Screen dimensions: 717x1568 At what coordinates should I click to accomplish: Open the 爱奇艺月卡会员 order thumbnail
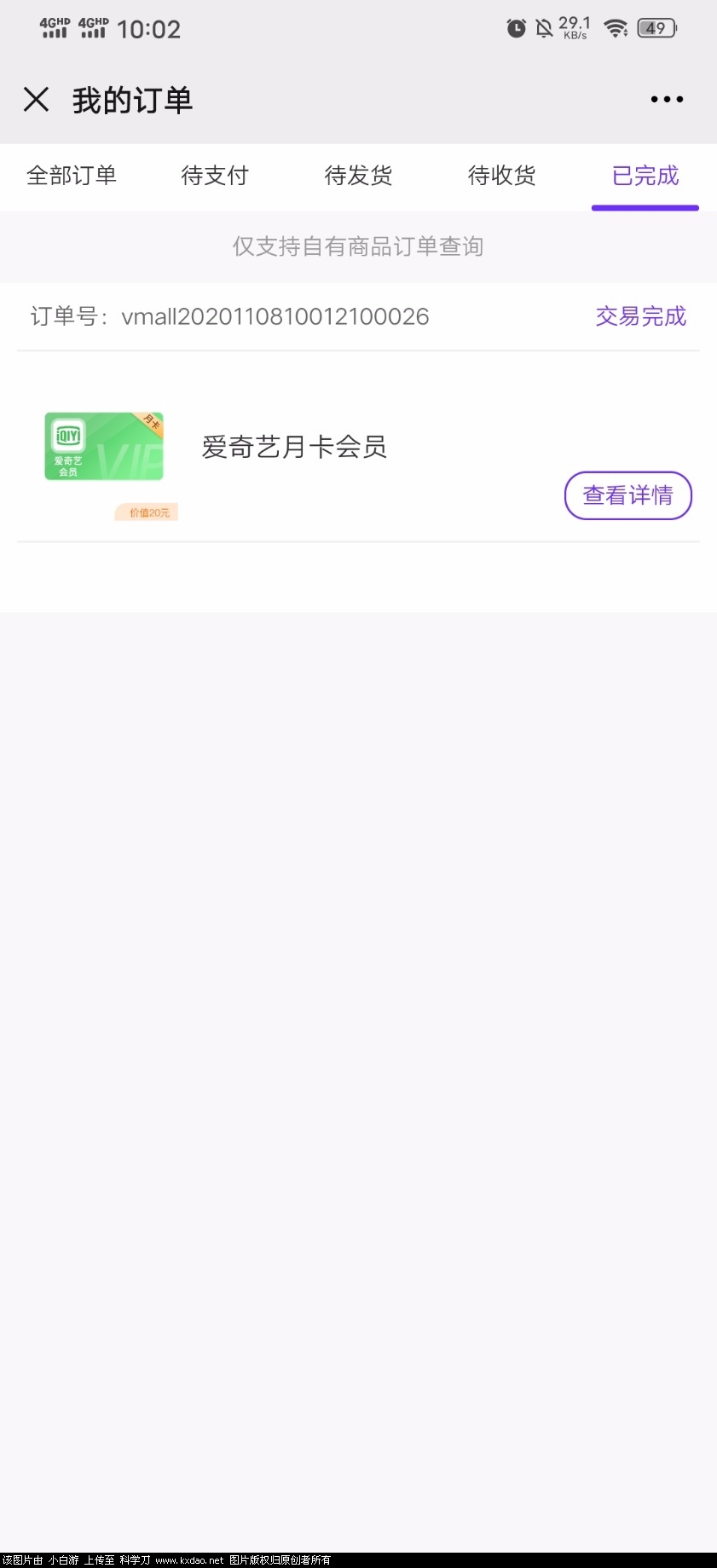click(x=104, y=447)
